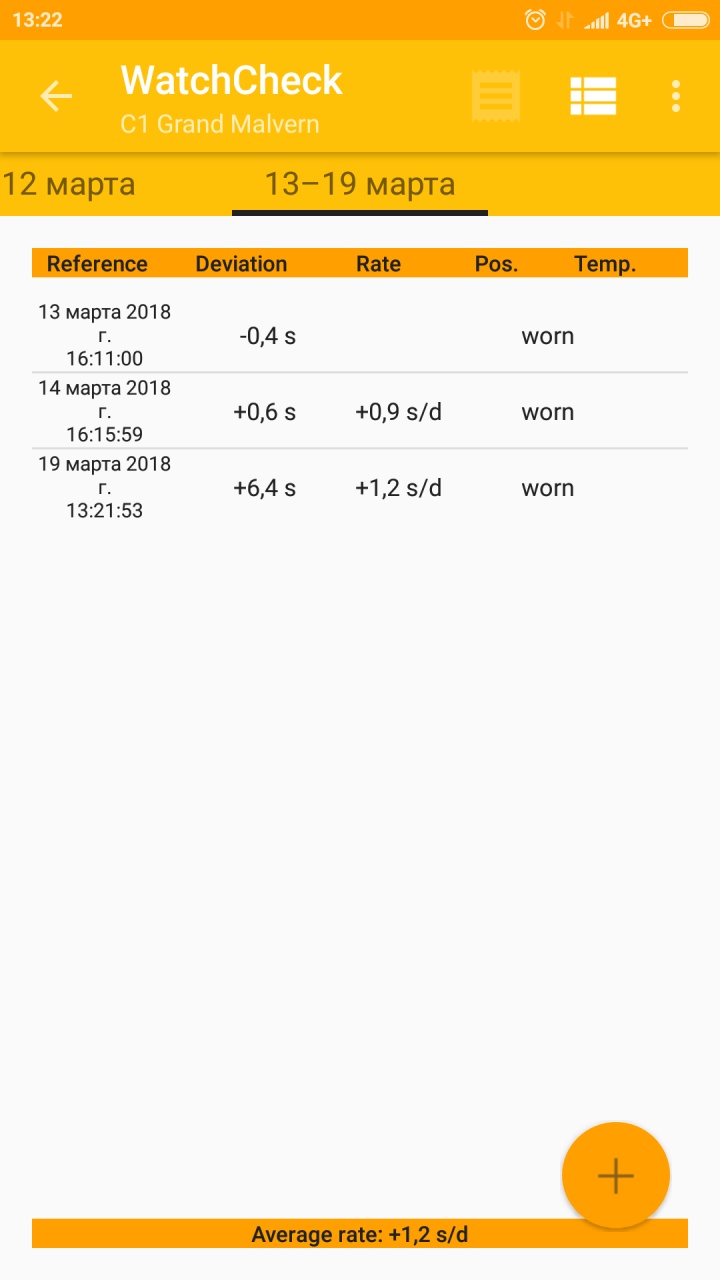Add a new measurement with plus button
The image size is (720, 1280).
tap(615, 1176)
